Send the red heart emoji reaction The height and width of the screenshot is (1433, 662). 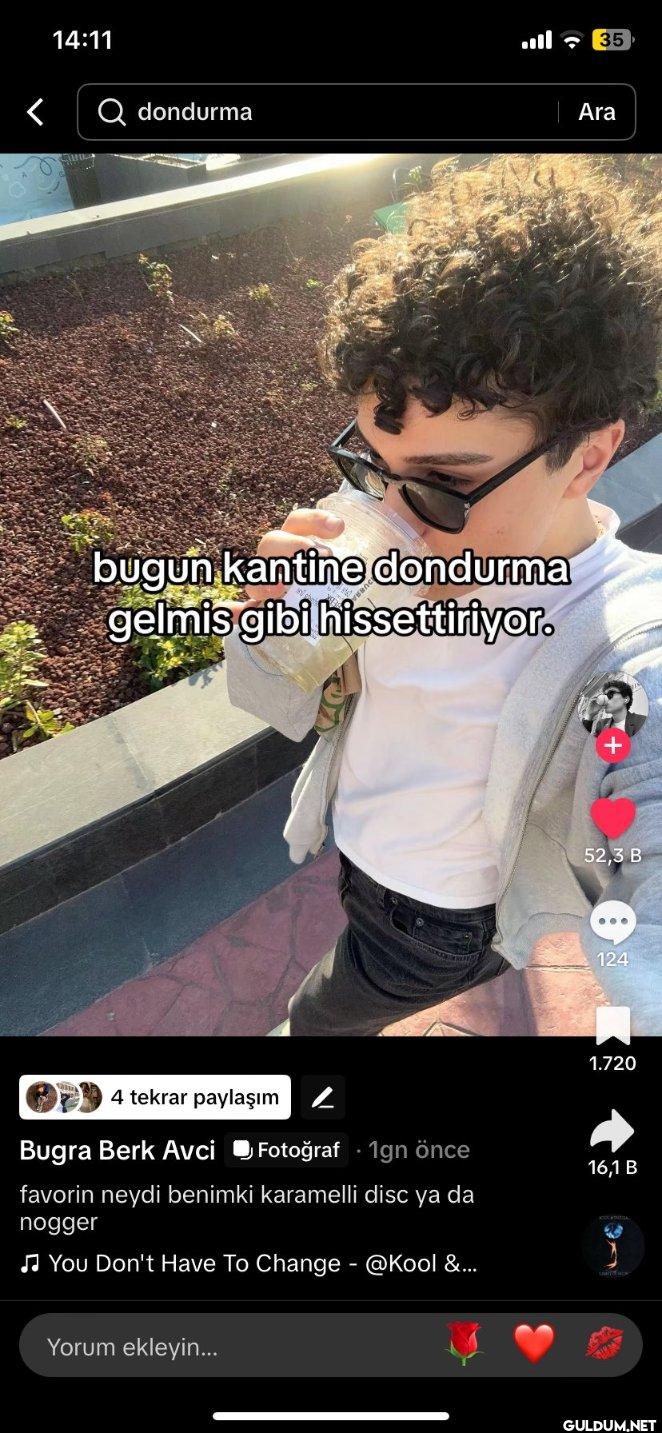tap(534, 1344)
